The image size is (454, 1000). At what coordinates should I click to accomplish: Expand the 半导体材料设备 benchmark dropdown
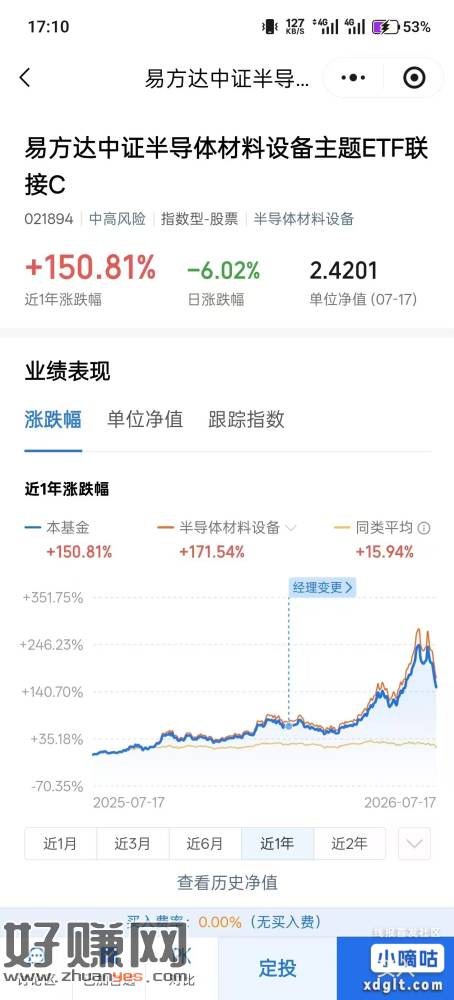[291, 528]
